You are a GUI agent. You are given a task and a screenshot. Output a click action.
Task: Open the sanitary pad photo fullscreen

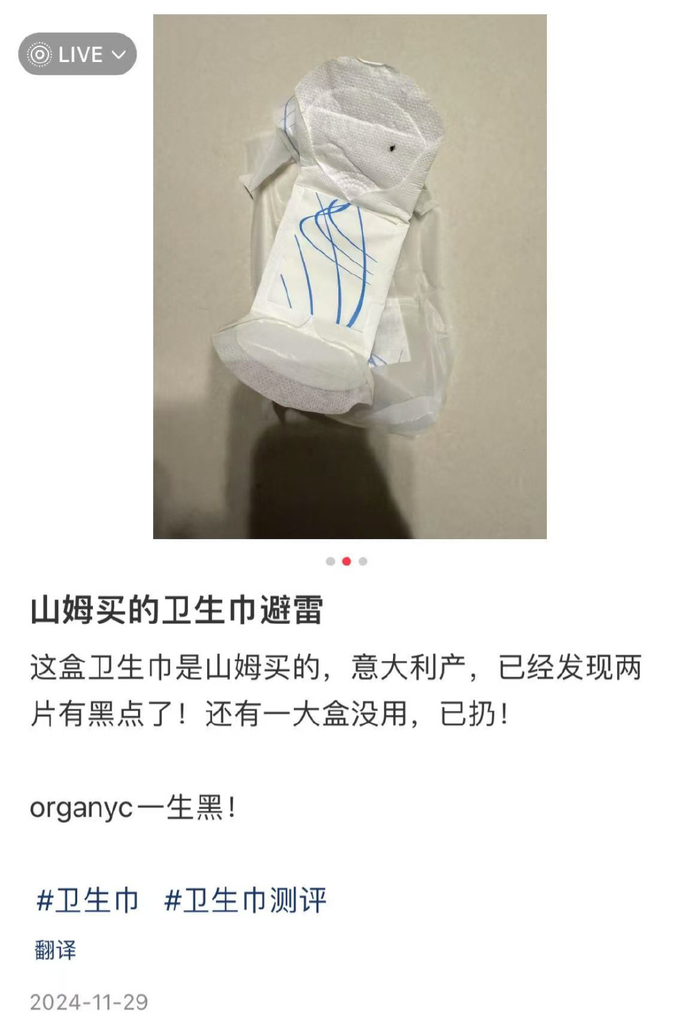(349, 277)
